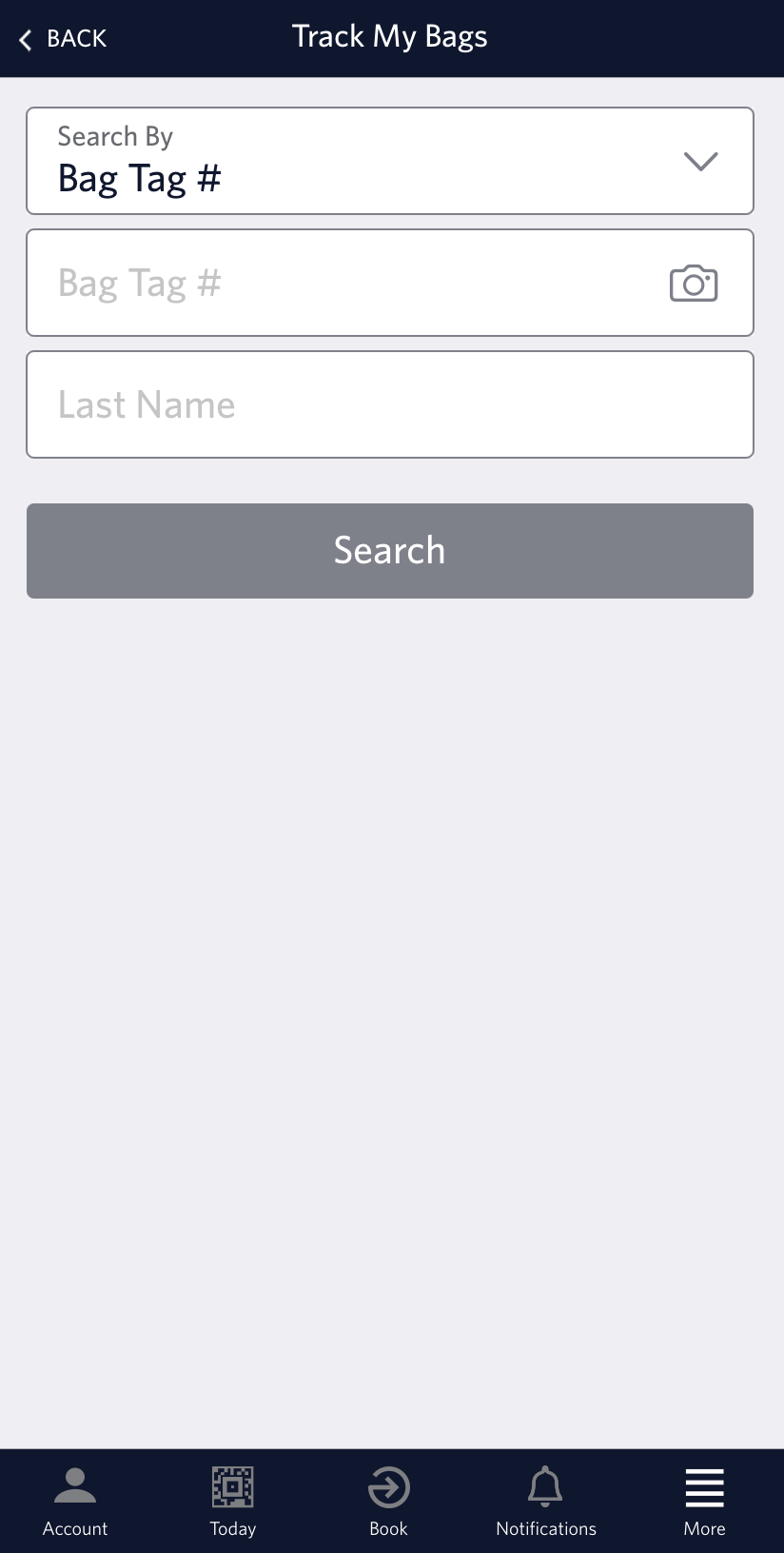The width and height of the screenshot is (784, 1553).
Task: Tap the Today label in bottom bar
Action: tap(232, 1527)
